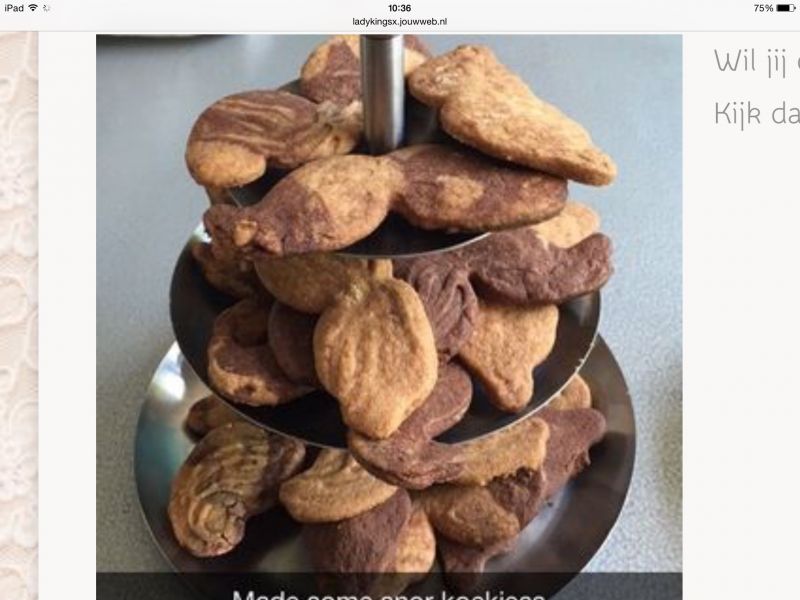Tap the ladykingsx.jouwweb.nl address bar
The height and width of the screenshot is (600, 800).
399,21
